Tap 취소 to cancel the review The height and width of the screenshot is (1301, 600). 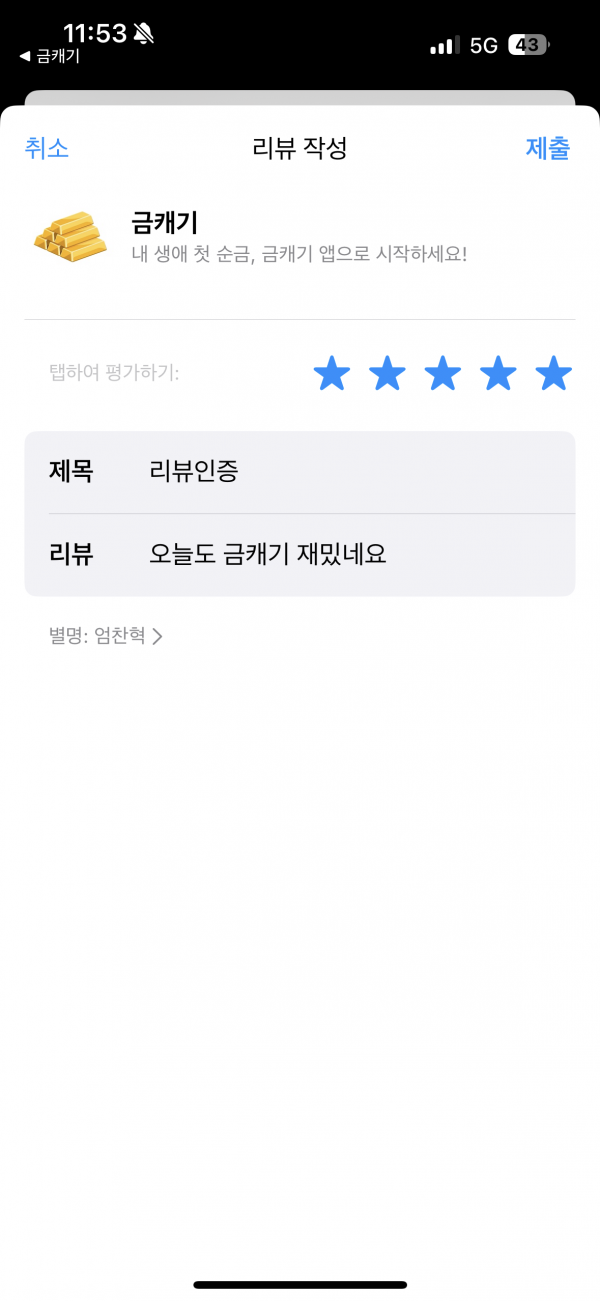46,148
